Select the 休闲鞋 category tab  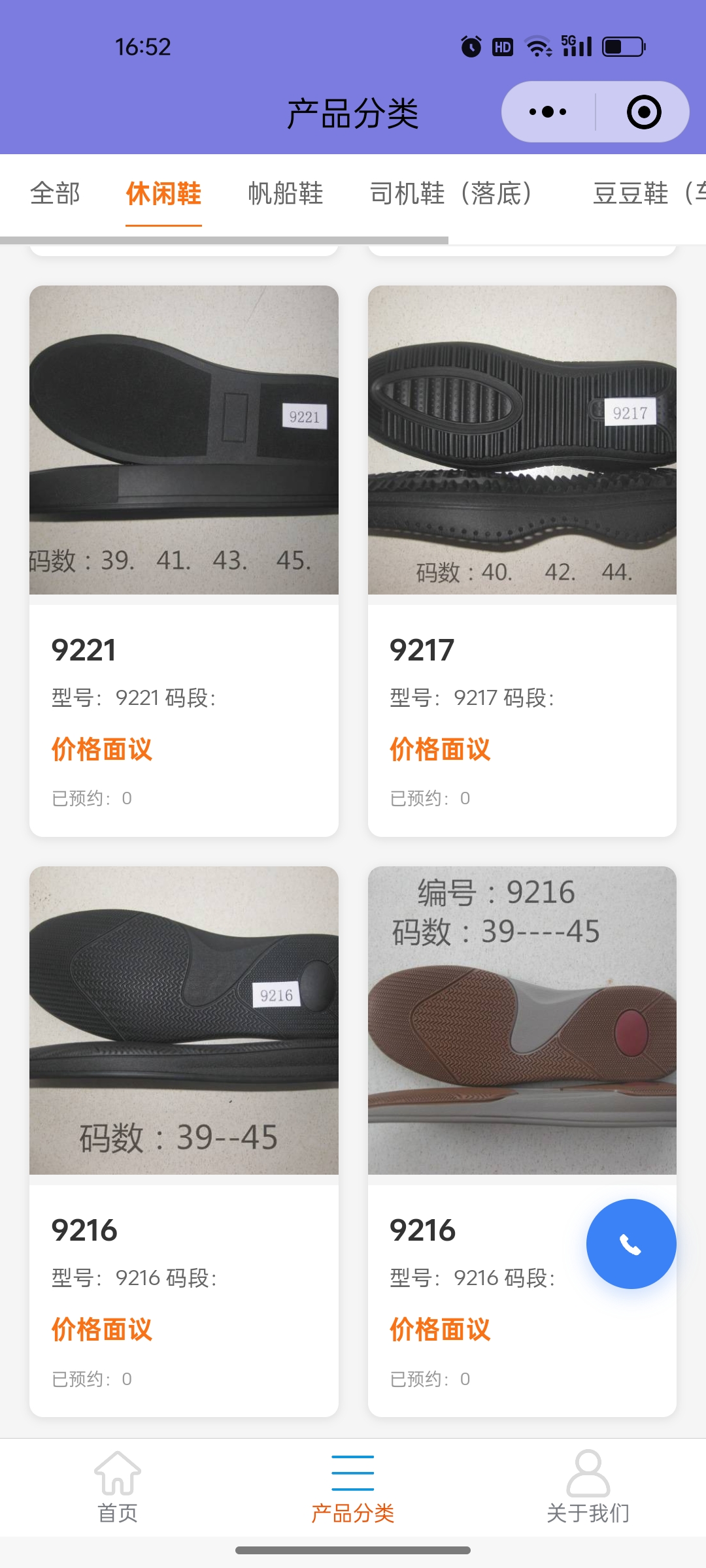tap(163, 193)
